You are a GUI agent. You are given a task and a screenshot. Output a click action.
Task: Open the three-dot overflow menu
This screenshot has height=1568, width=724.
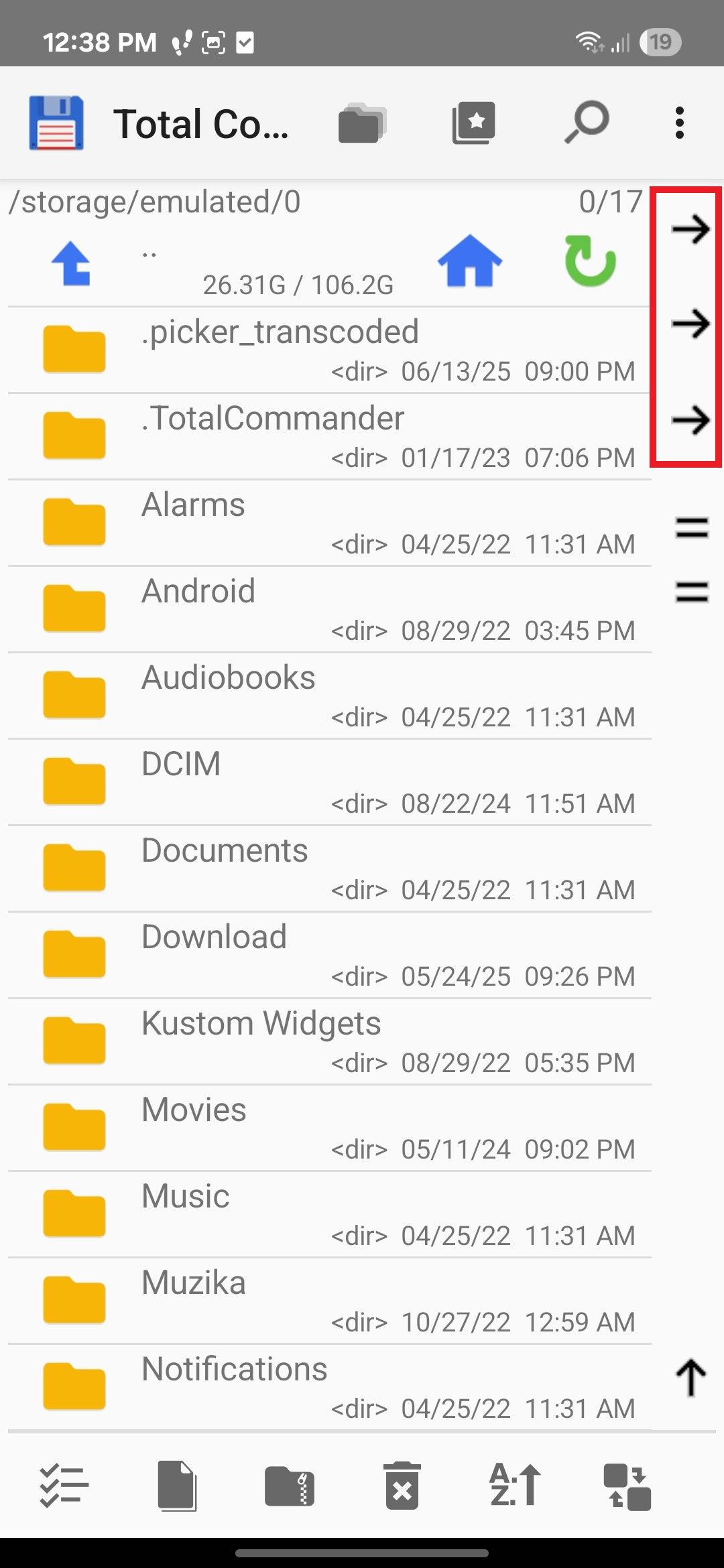680,123
